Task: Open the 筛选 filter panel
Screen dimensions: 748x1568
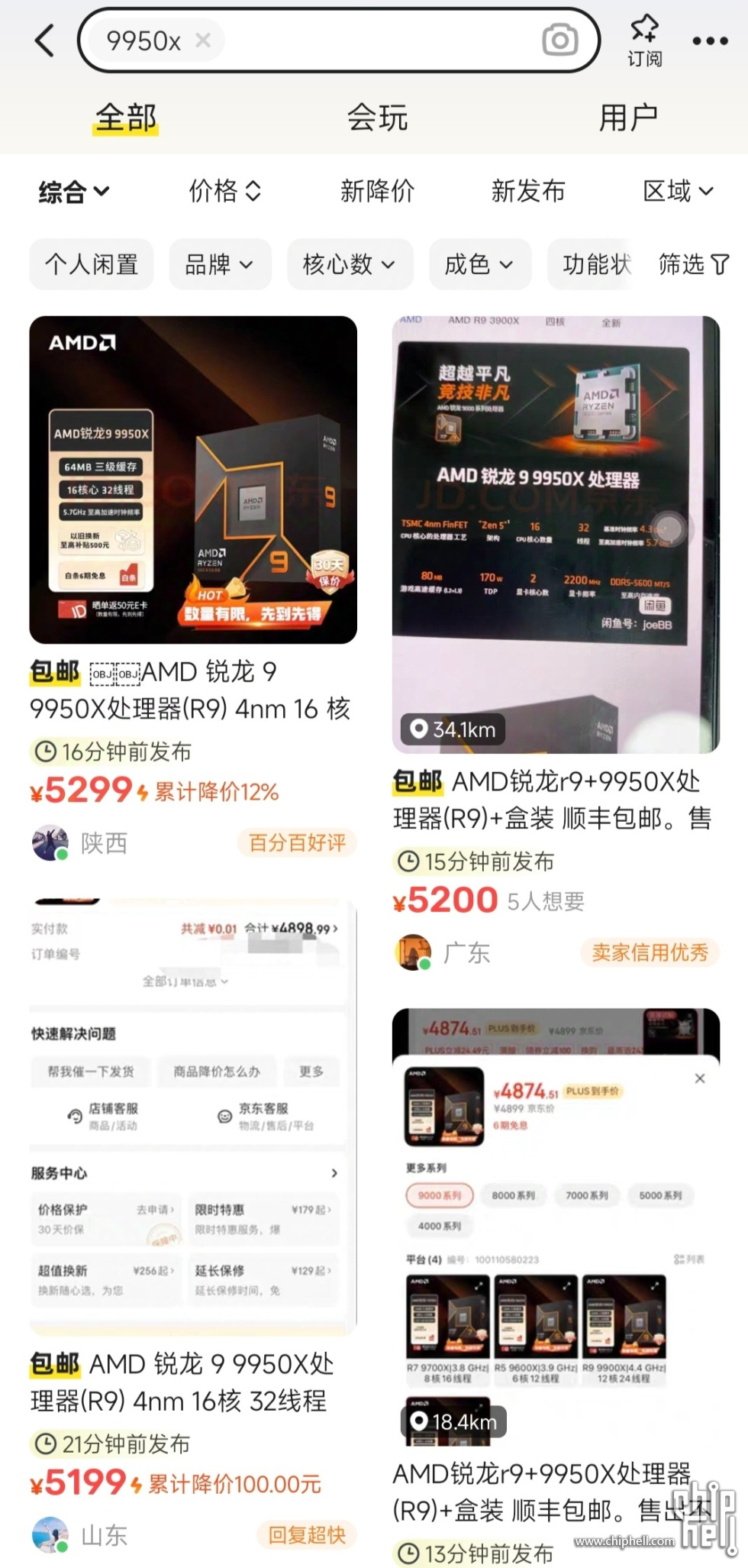Action: tap(693, 264)
